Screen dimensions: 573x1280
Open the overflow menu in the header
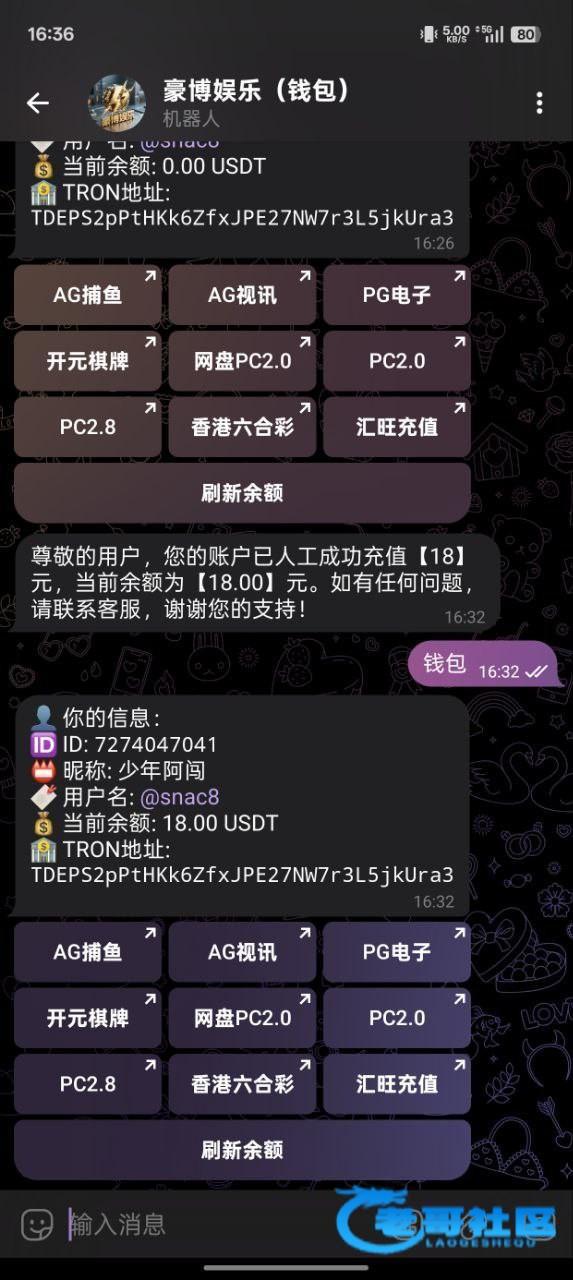click(539, 103)
